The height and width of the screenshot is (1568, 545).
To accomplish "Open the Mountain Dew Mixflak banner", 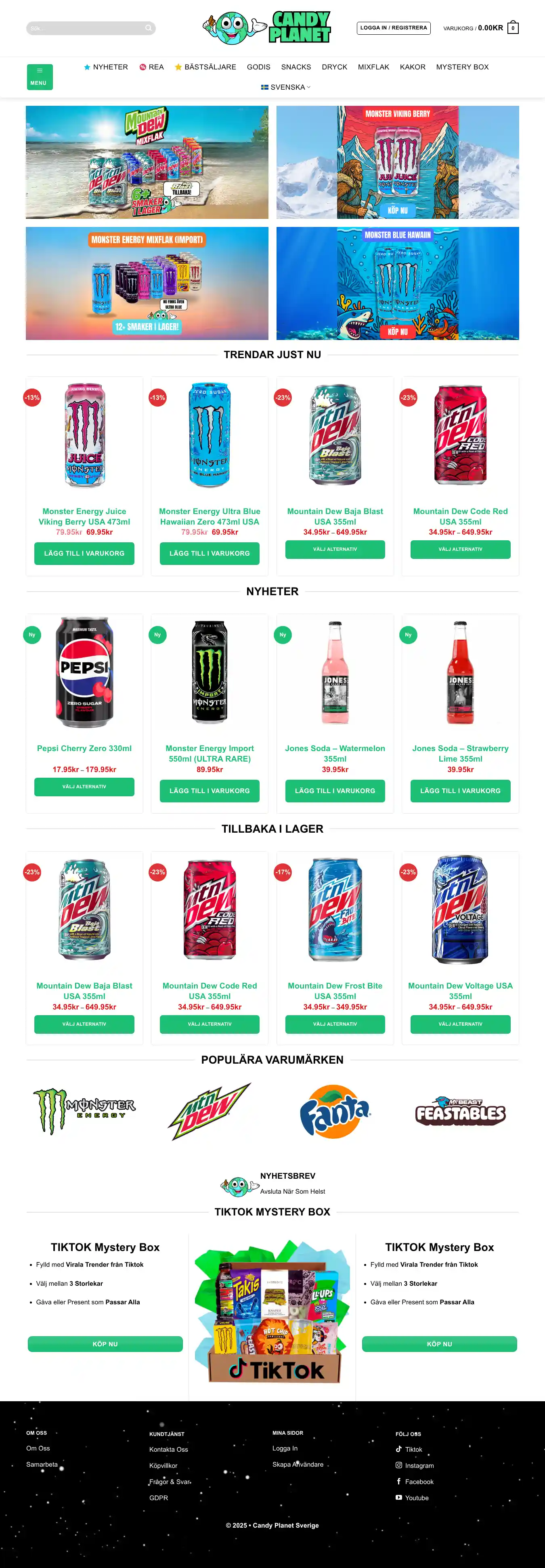I will click(147, 162).
